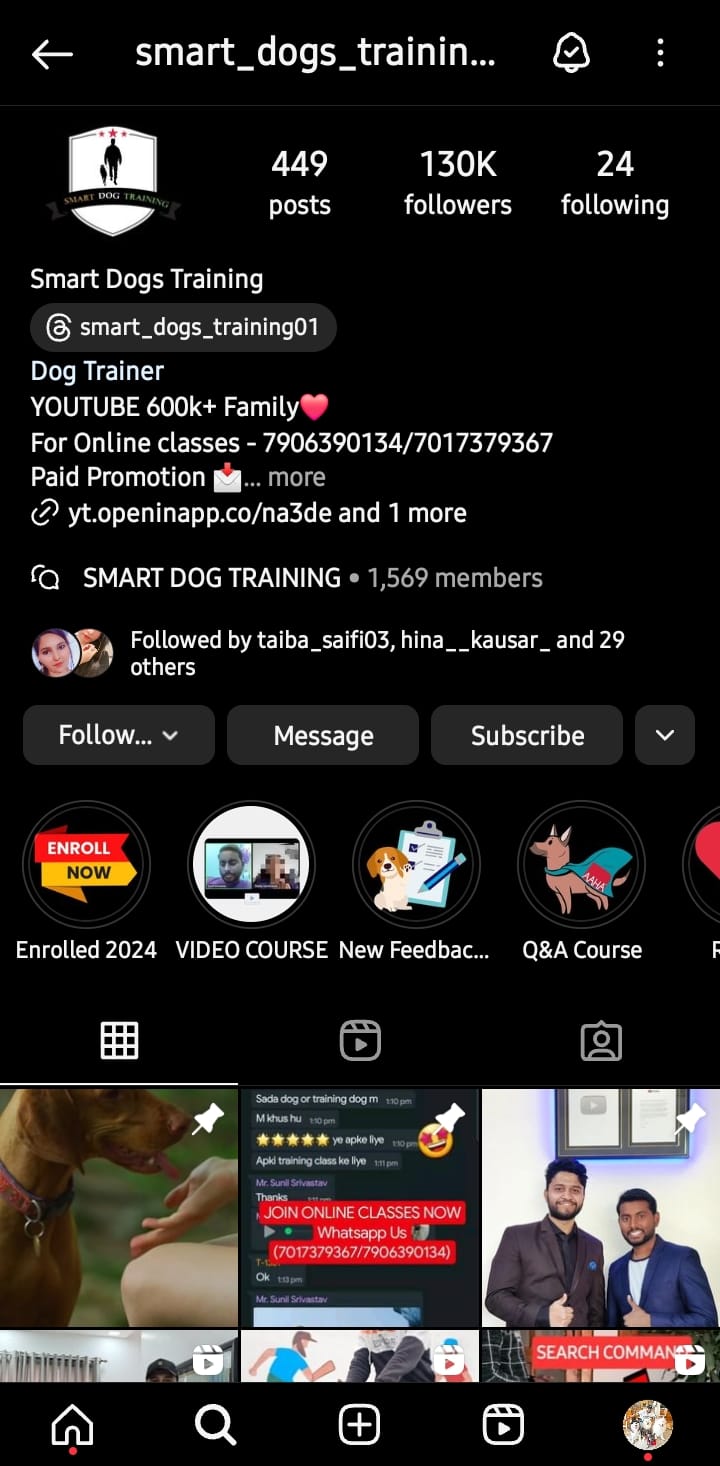Open the VIDEO COURSE highlight
The image size is (720, 1466).
tap(251, 866)
